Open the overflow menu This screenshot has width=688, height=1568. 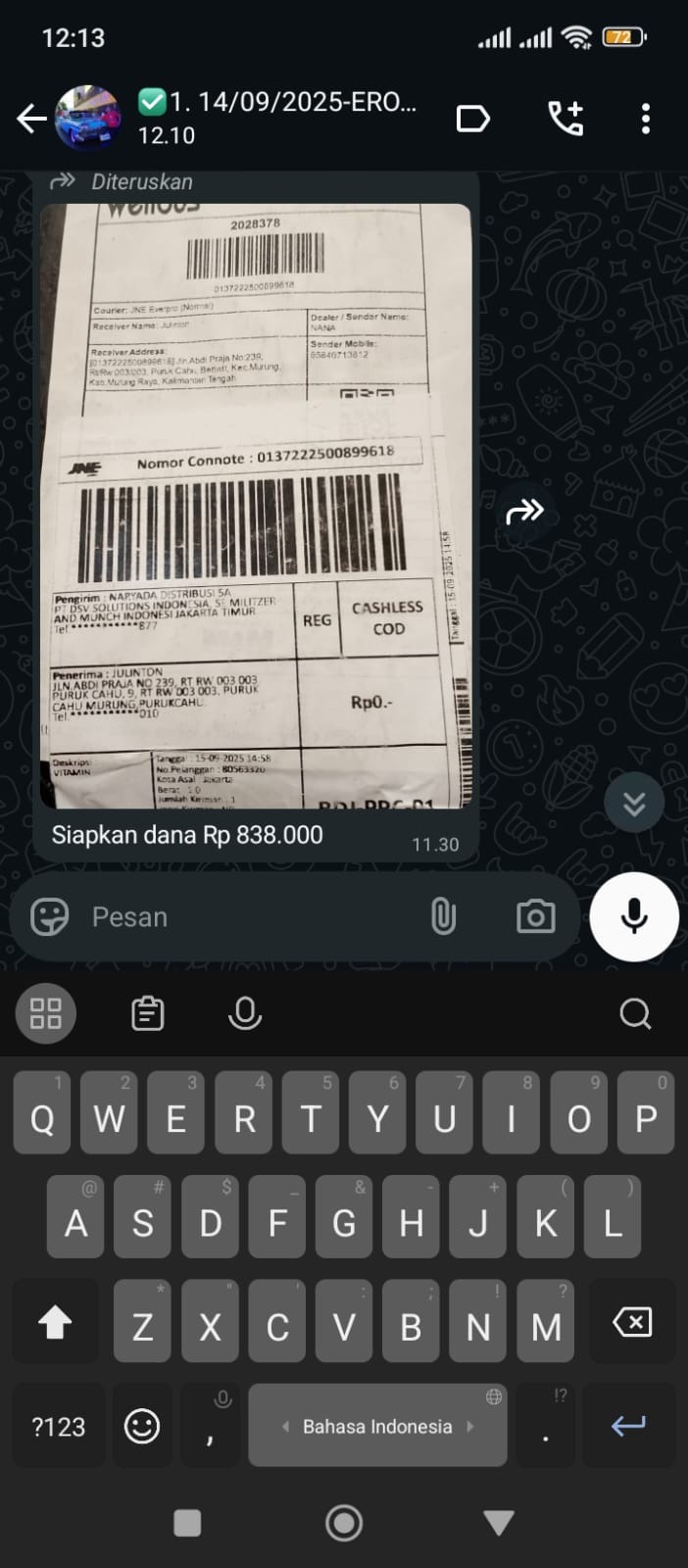645,119
